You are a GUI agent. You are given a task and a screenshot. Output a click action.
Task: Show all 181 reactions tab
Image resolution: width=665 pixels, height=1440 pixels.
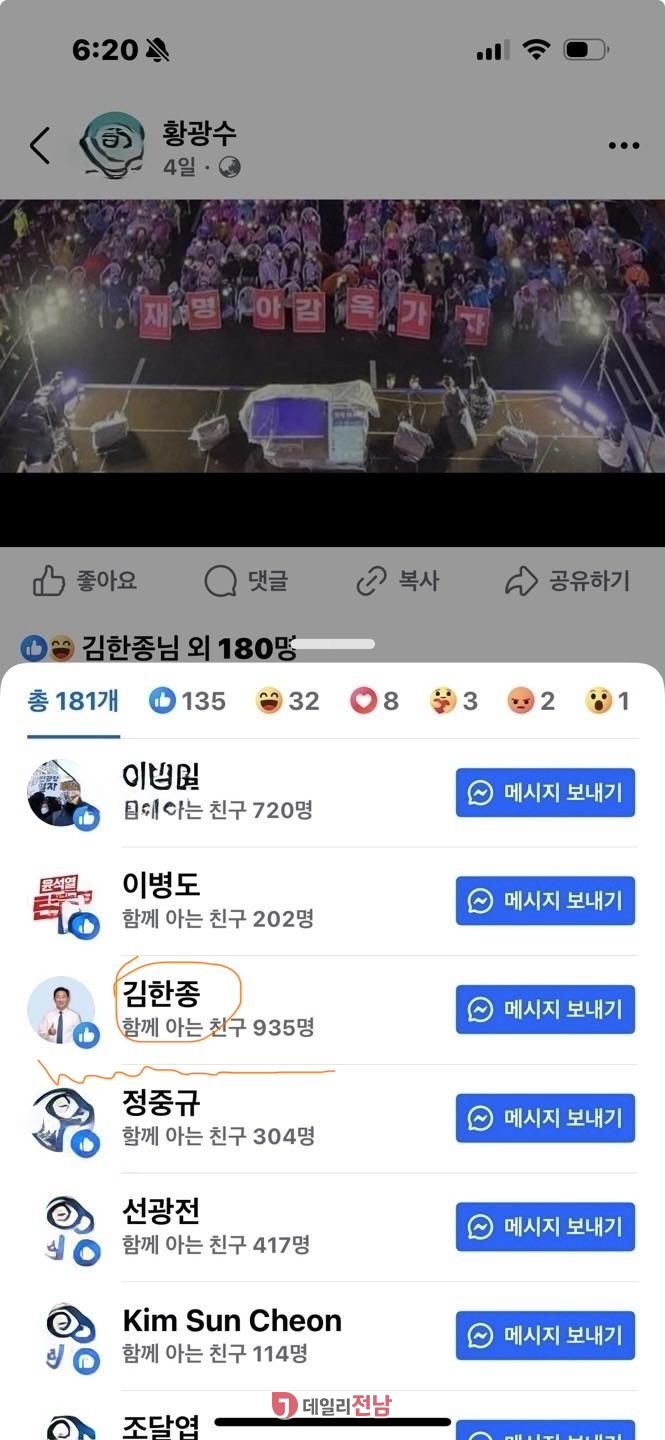click(x=73, y=701)
